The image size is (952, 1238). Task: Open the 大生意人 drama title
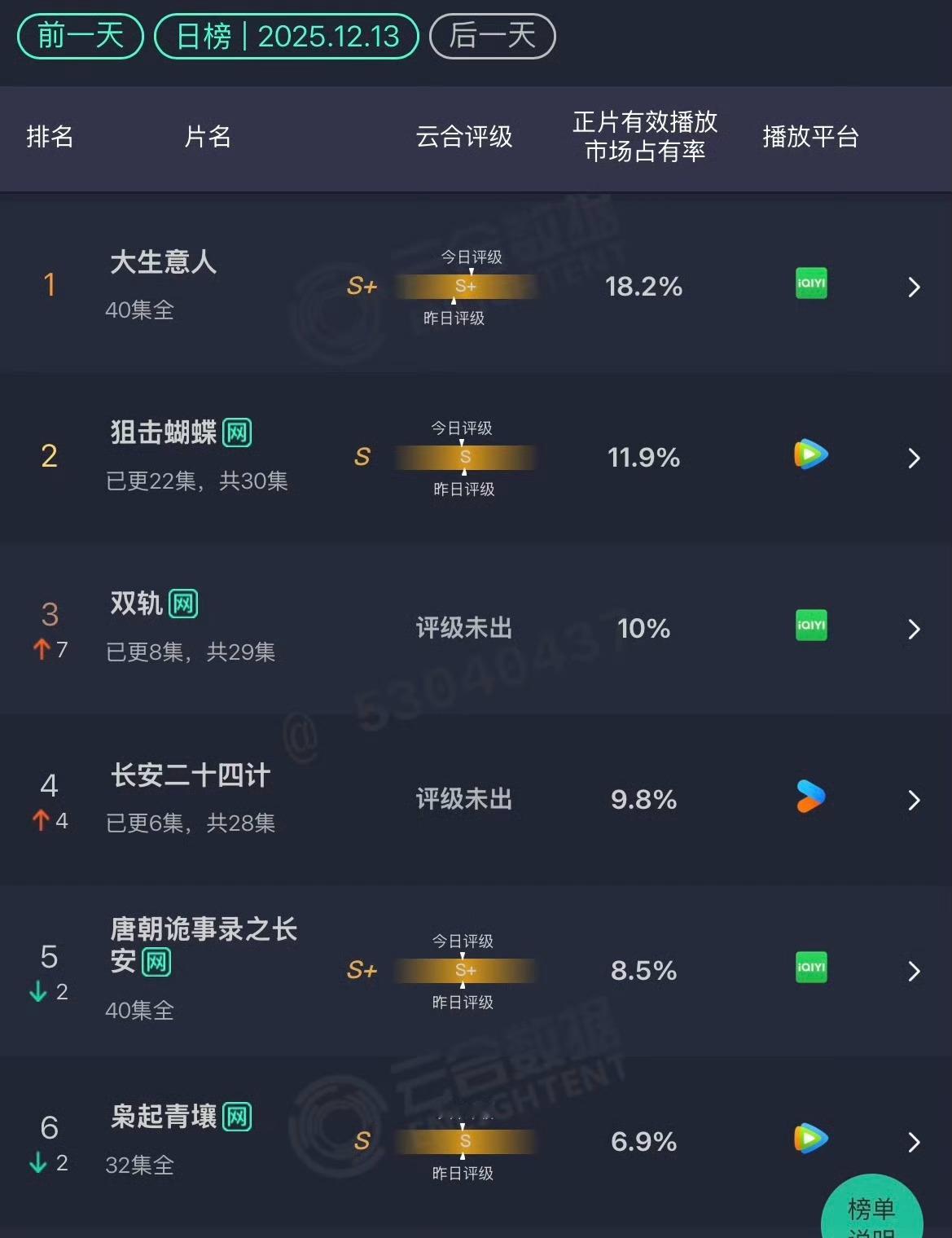point(163,263)
